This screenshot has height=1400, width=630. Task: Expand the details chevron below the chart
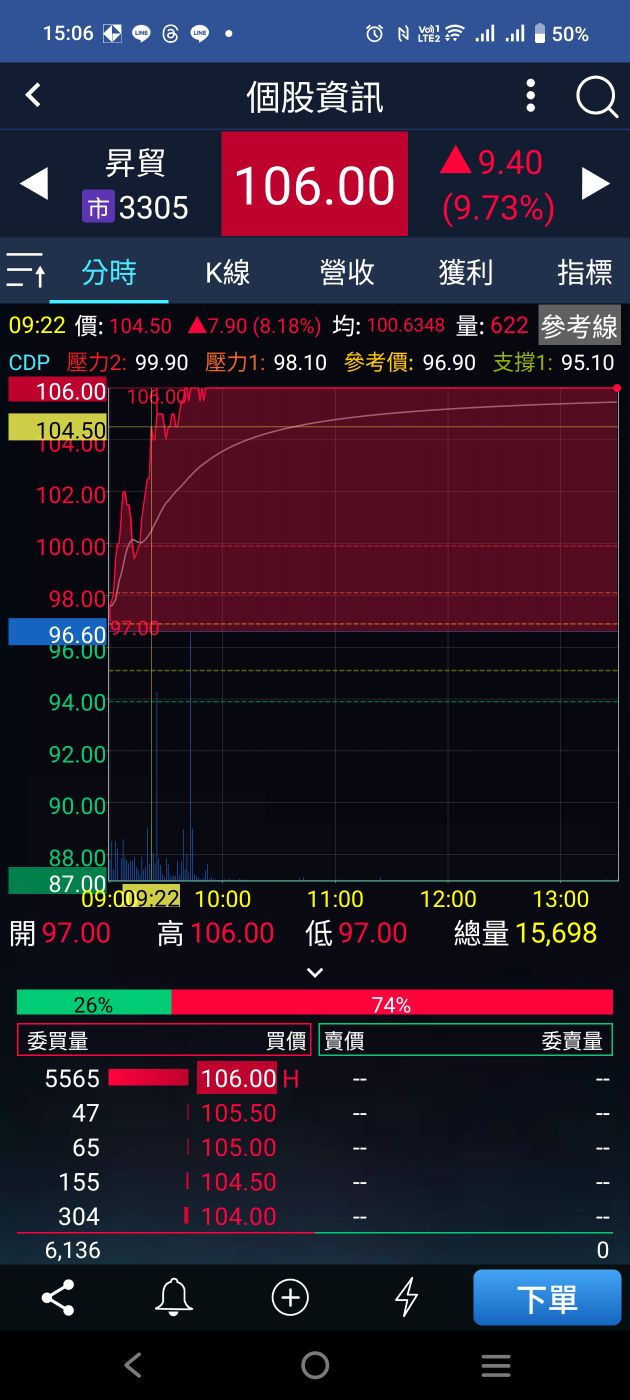315,972
